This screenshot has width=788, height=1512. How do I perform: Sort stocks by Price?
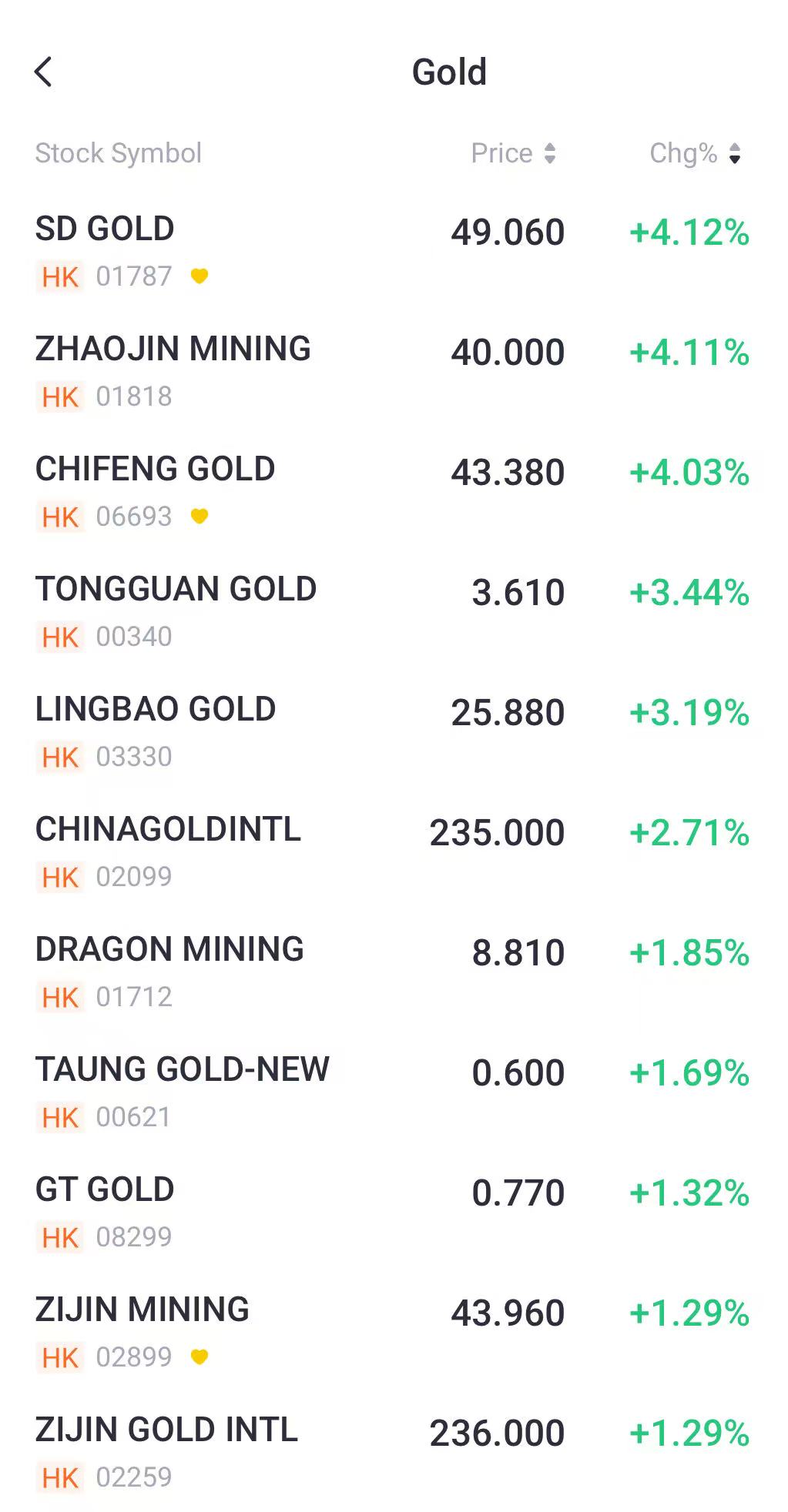coord(513,153)
